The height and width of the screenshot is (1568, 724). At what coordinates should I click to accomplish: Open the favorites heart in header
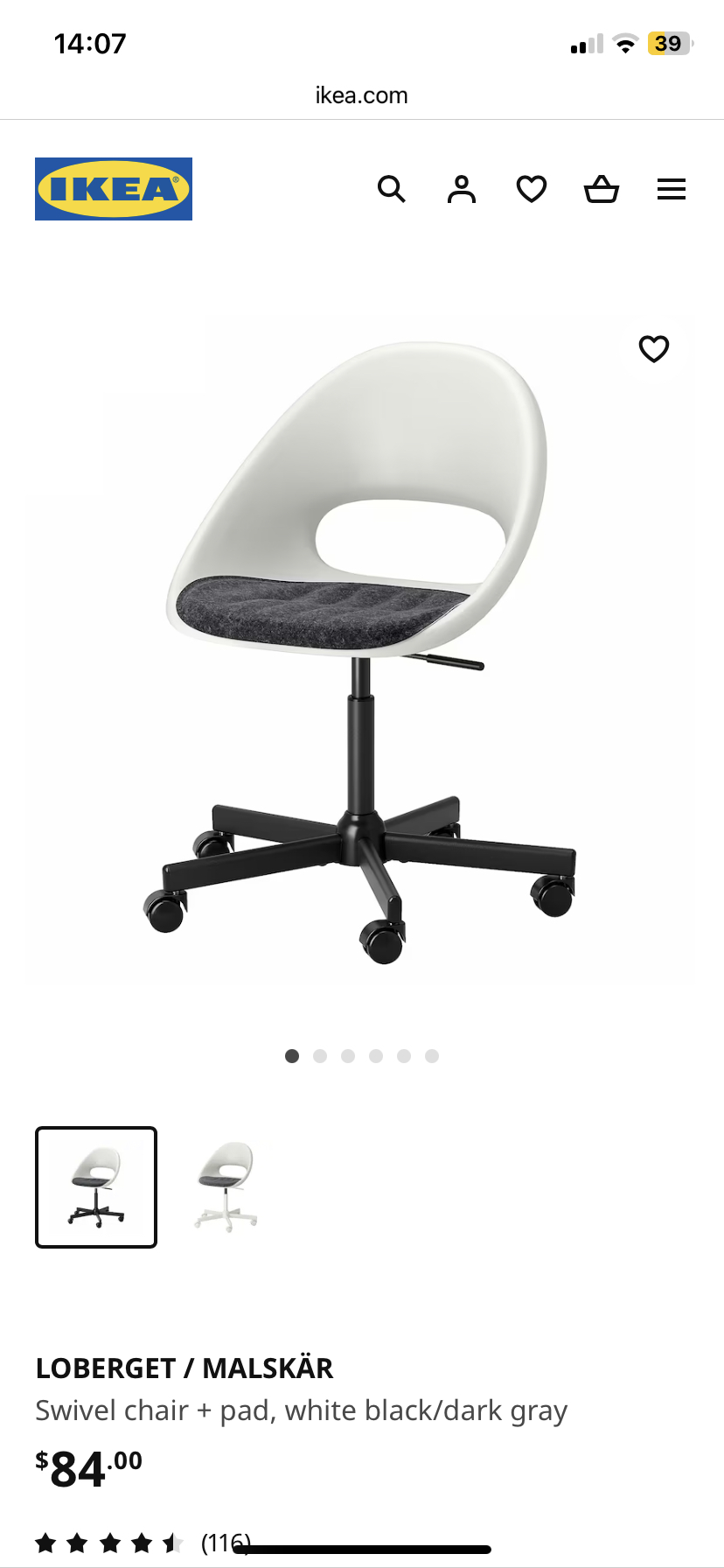point(532,189)
